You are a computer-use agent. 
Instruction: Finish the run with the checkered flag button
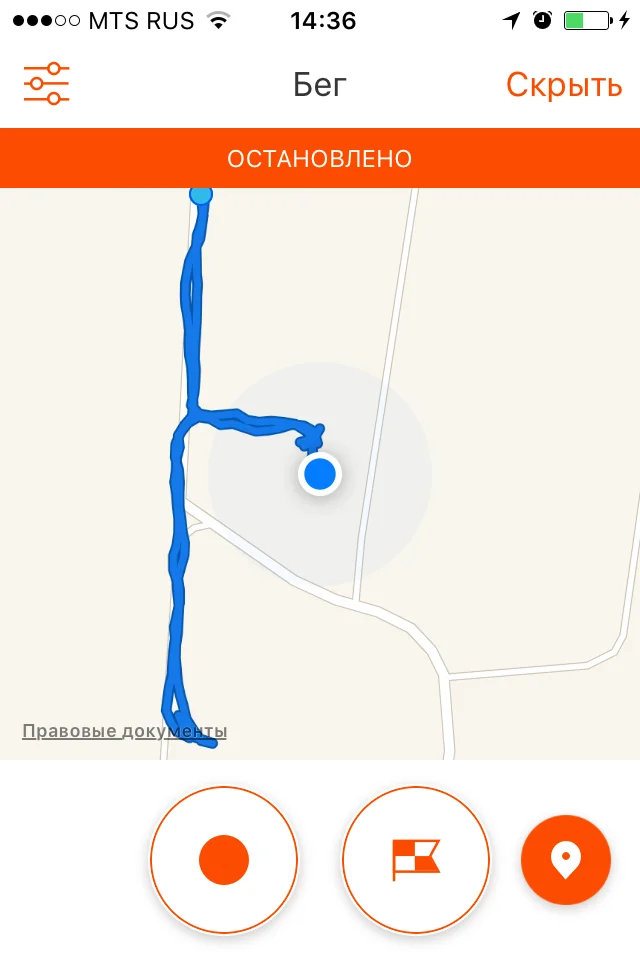[415, 859]
